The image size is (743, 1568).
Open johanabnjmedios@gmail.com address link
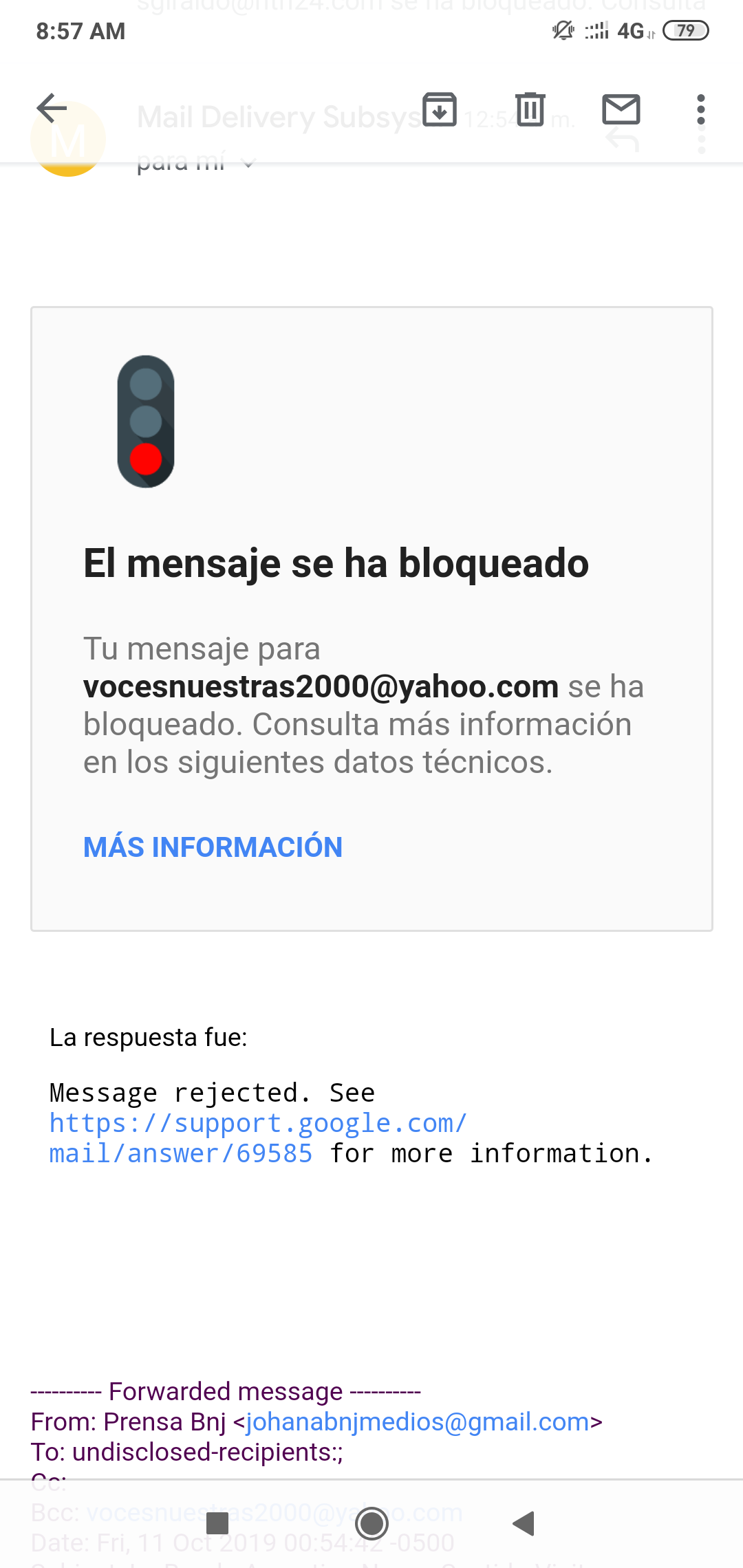point(418,1422)
